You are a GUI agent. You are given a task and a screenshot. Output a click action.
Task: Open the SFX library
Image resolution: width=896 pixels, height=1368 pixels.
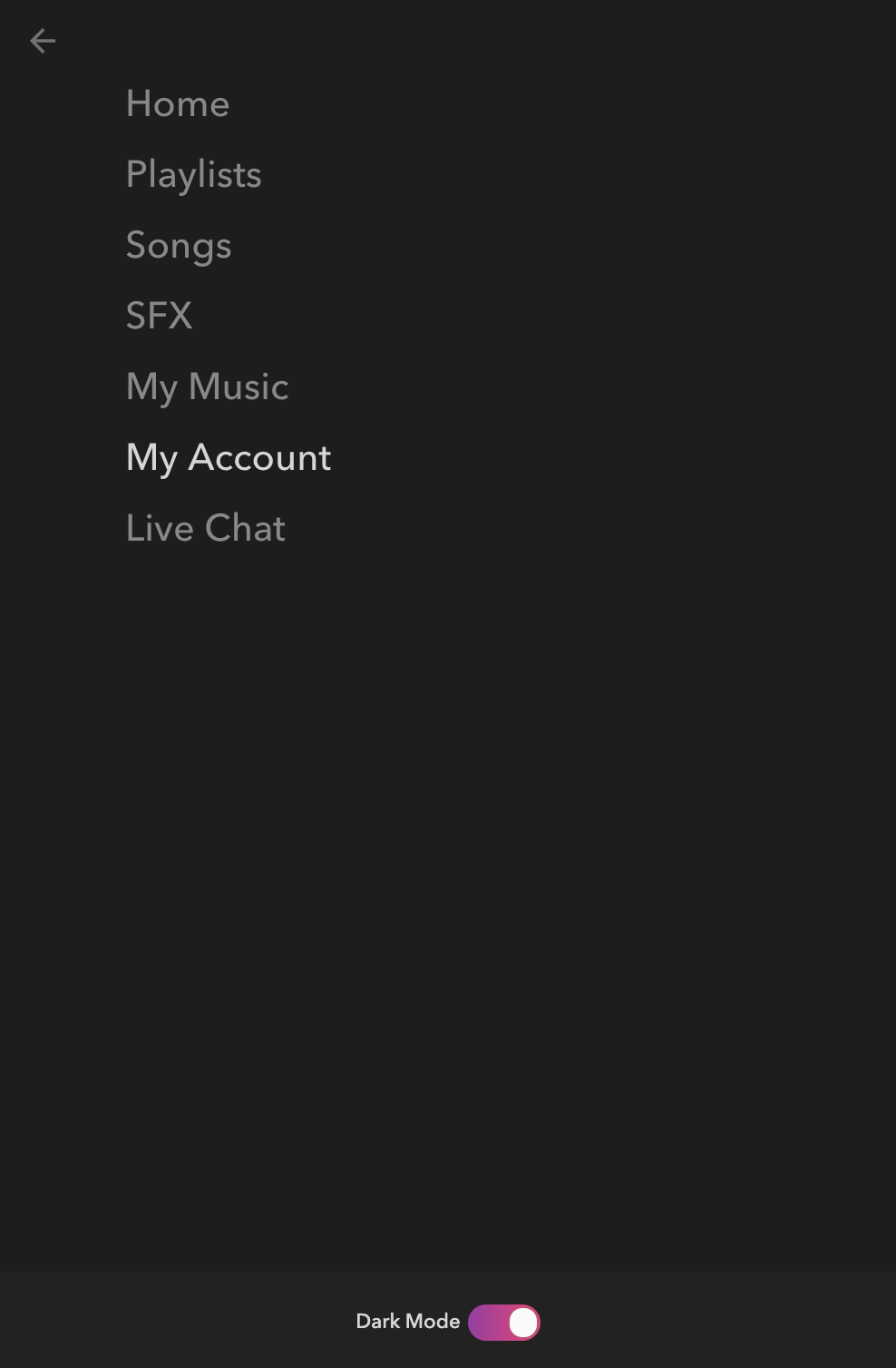tap(159, 316)
